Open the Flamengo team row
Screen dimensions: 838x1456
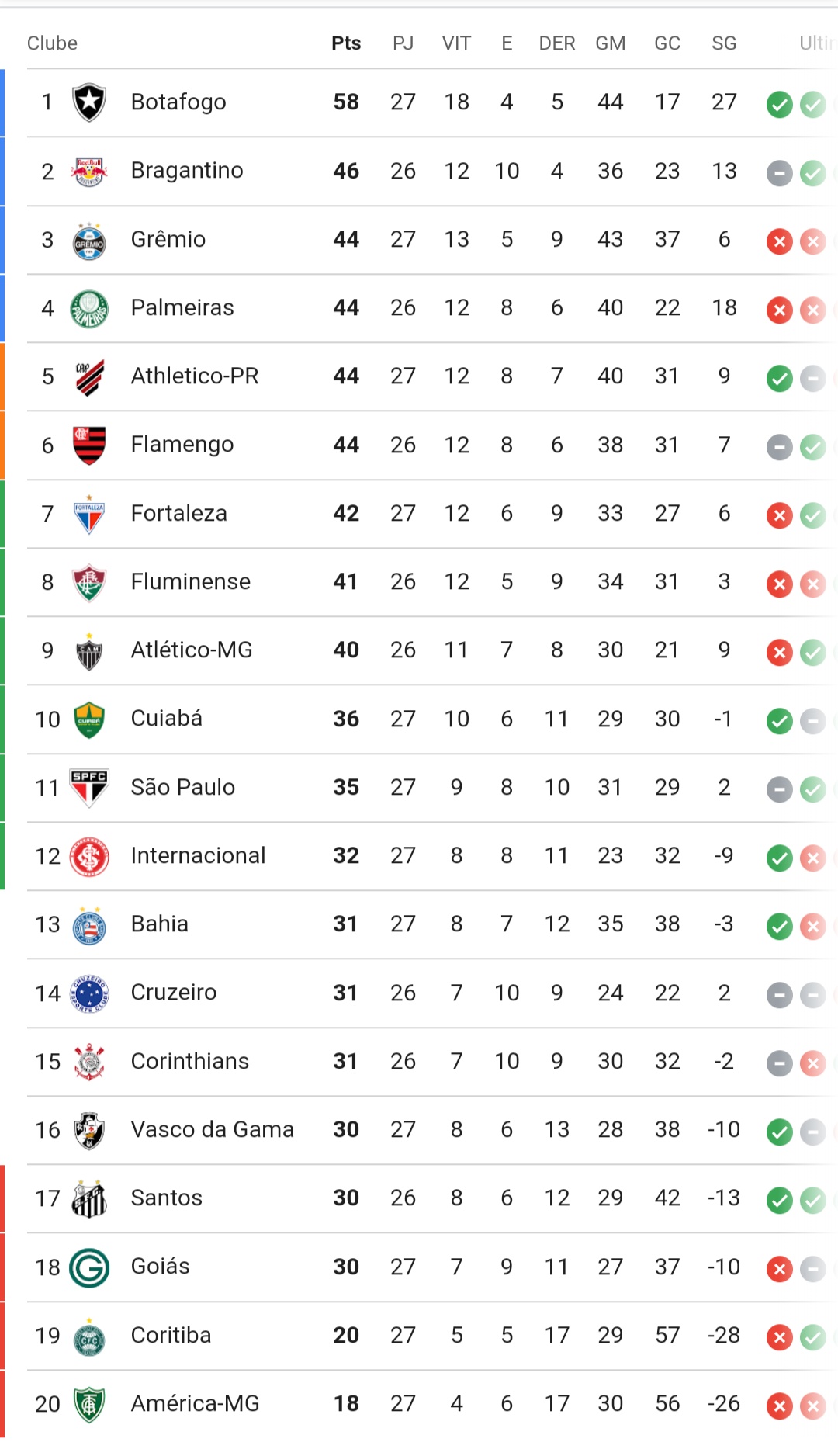click(x=419, y=445)
